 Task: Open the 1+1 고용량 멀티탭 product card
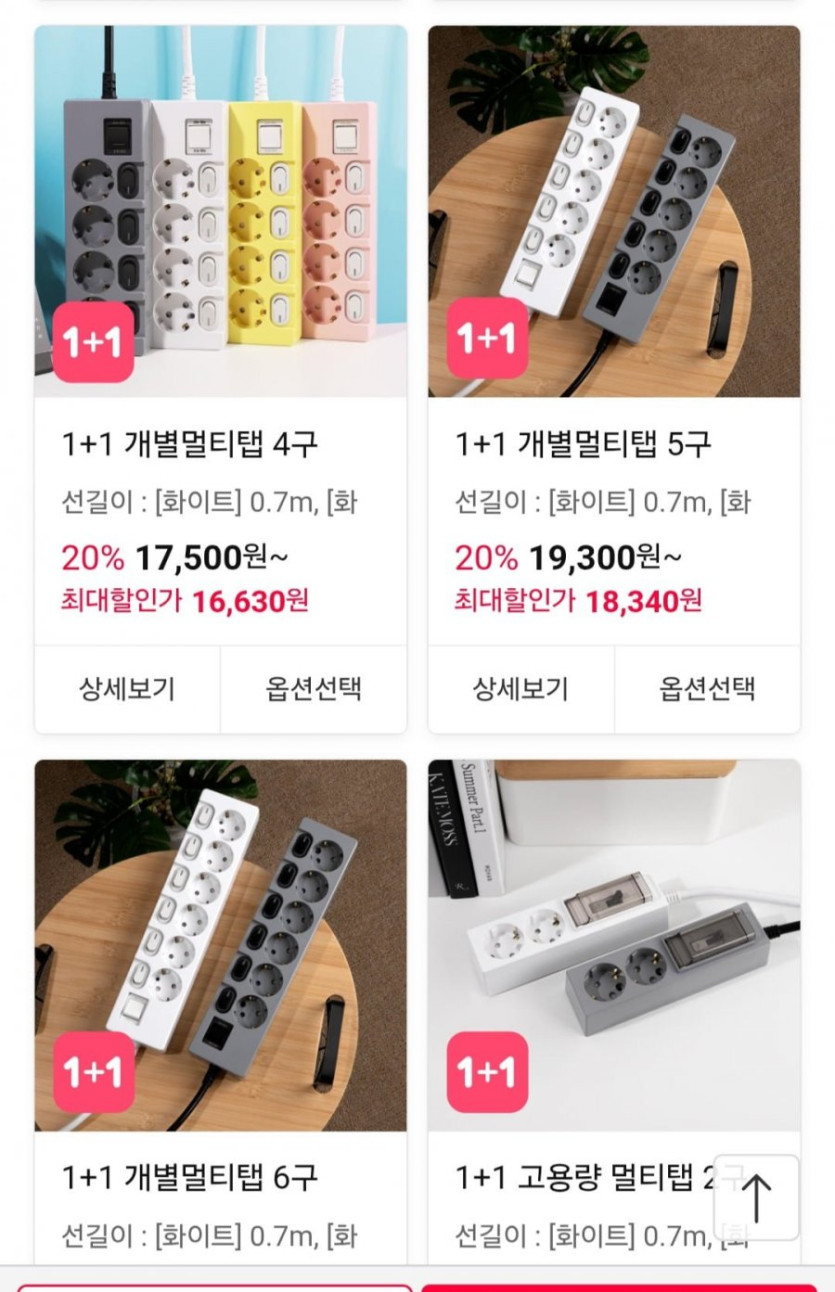(x=613, y=945)
